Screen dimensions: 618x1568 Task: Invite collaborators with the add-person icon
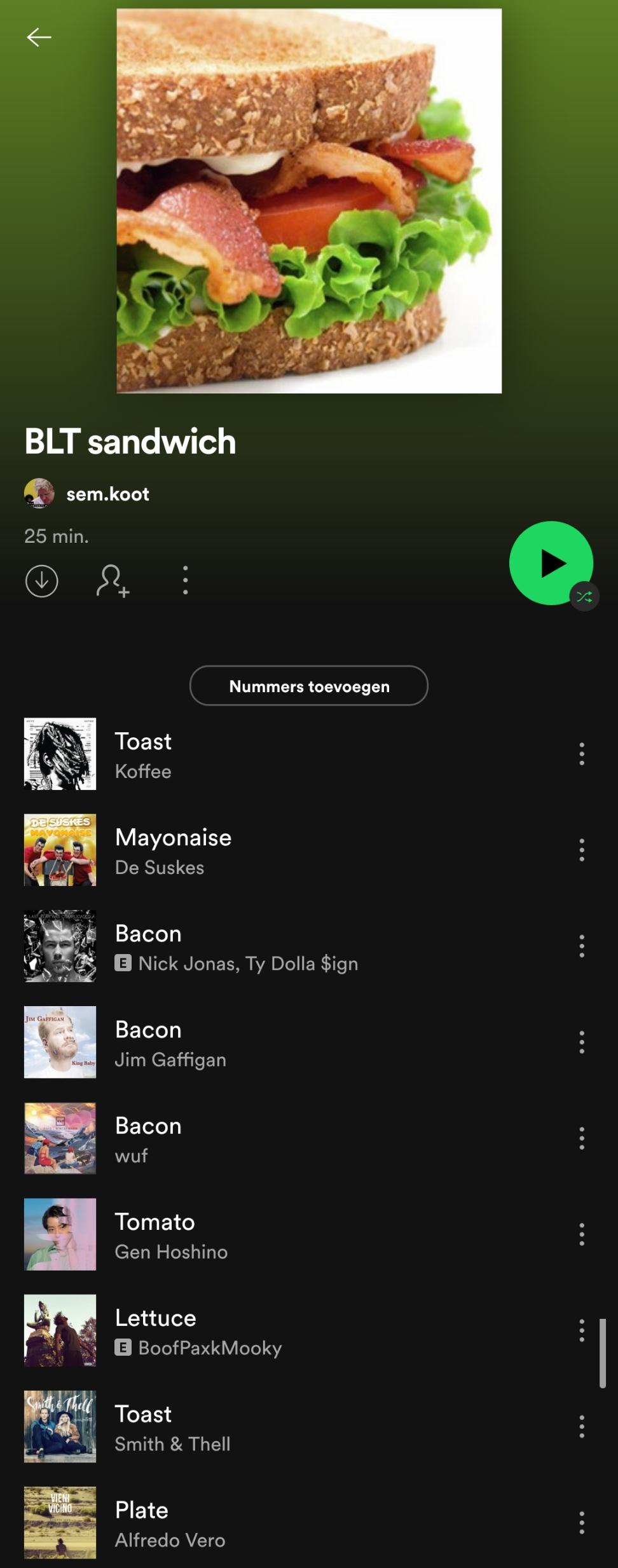113,580
